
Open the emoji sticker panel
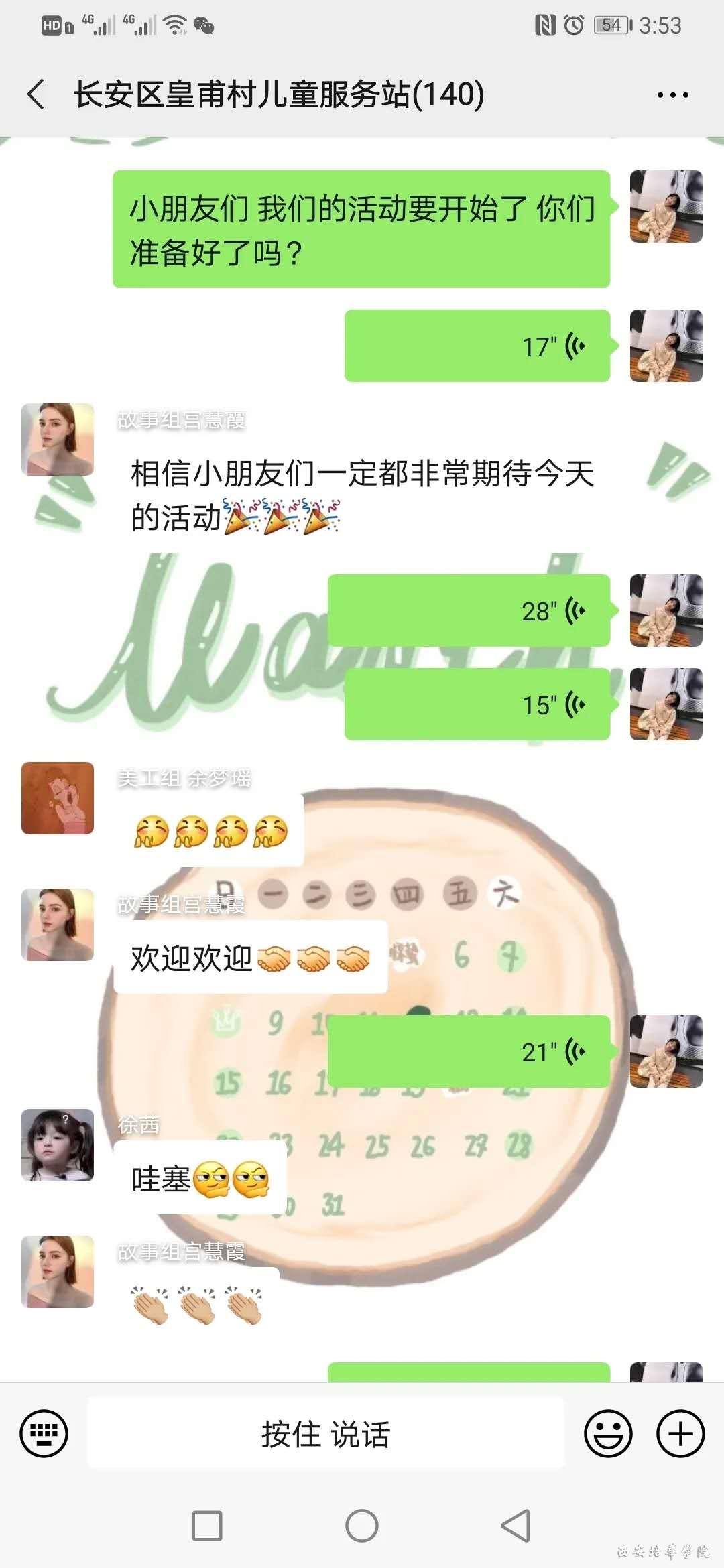(x=608, y=1433)
